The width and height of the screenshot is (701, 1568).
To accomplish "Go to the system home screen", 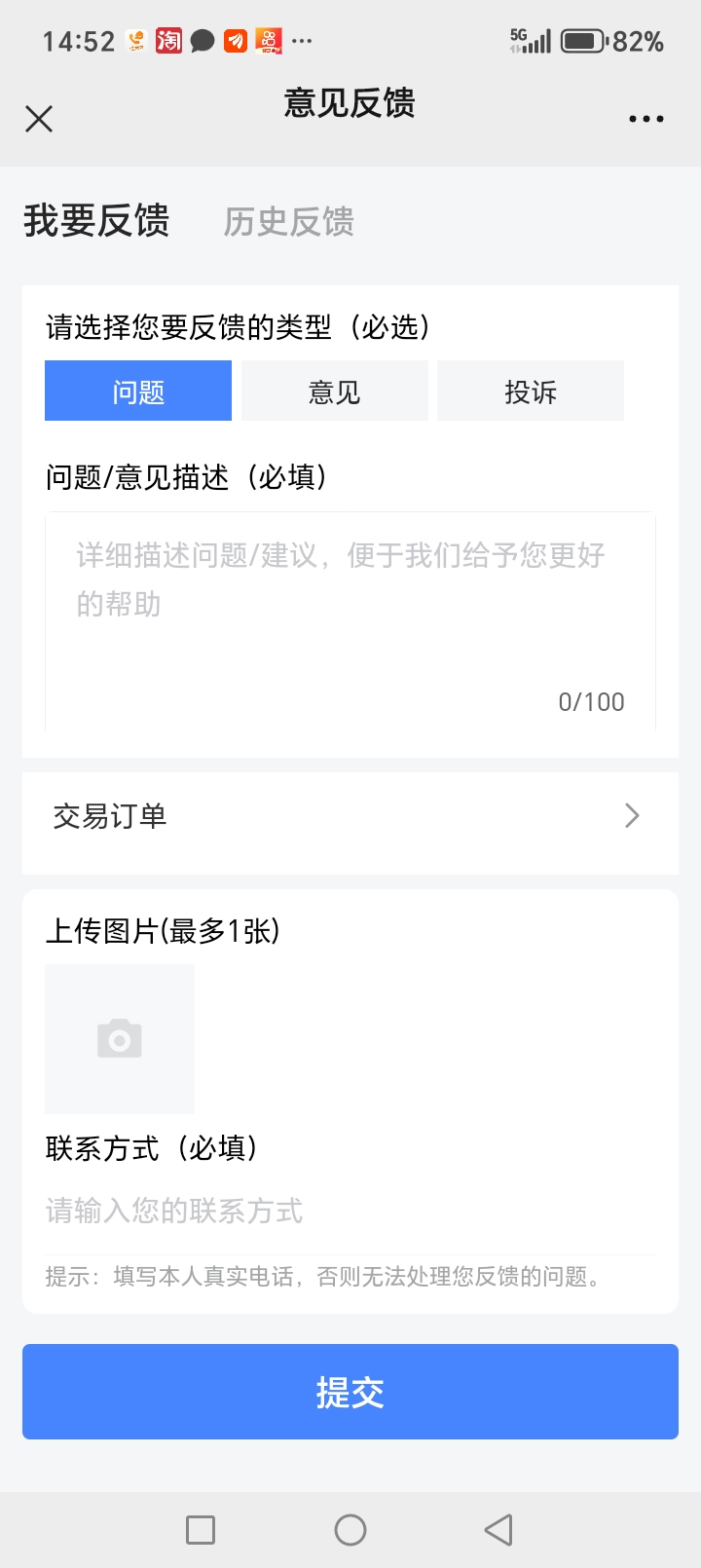I will point(350,1530).
